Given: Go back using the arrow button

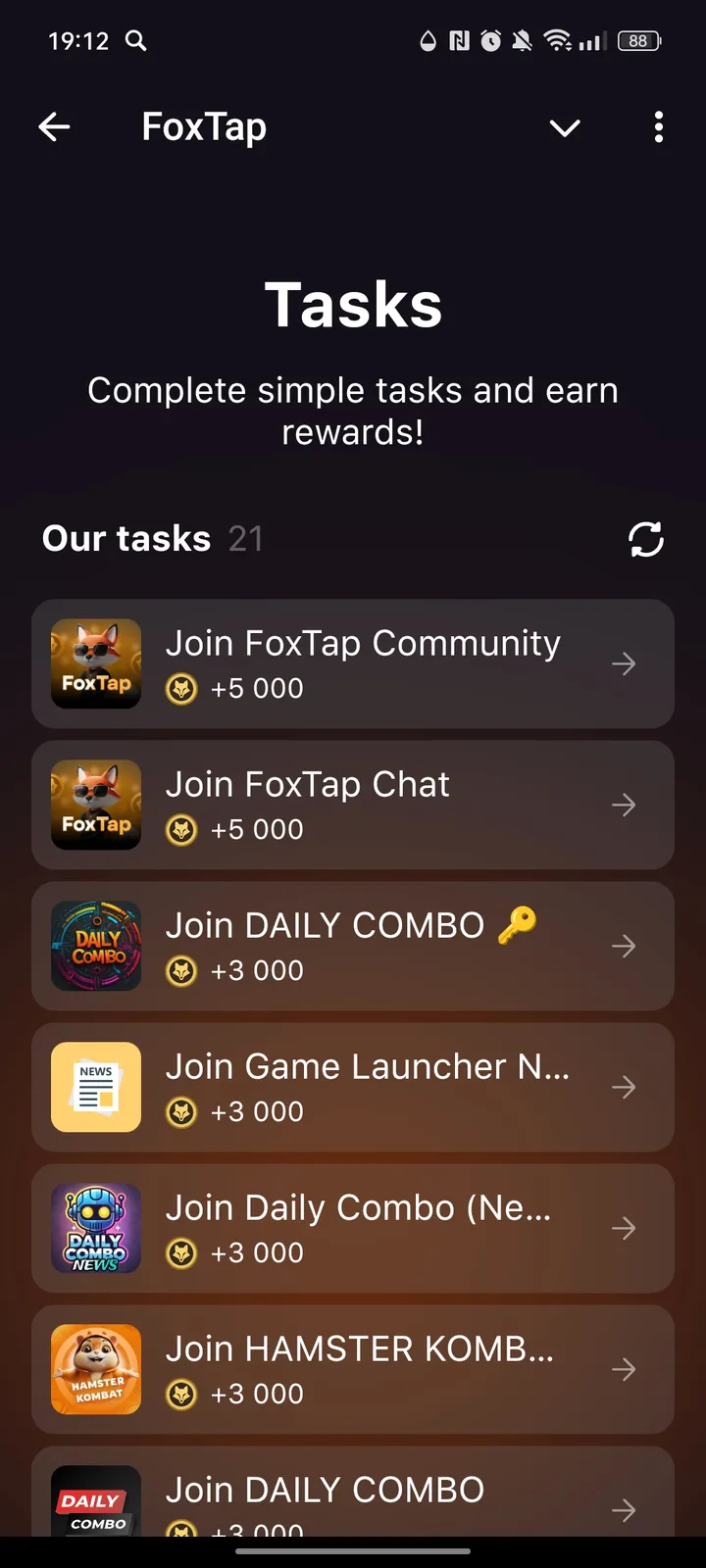Looking at the screenshot, I should click(54, 126).
